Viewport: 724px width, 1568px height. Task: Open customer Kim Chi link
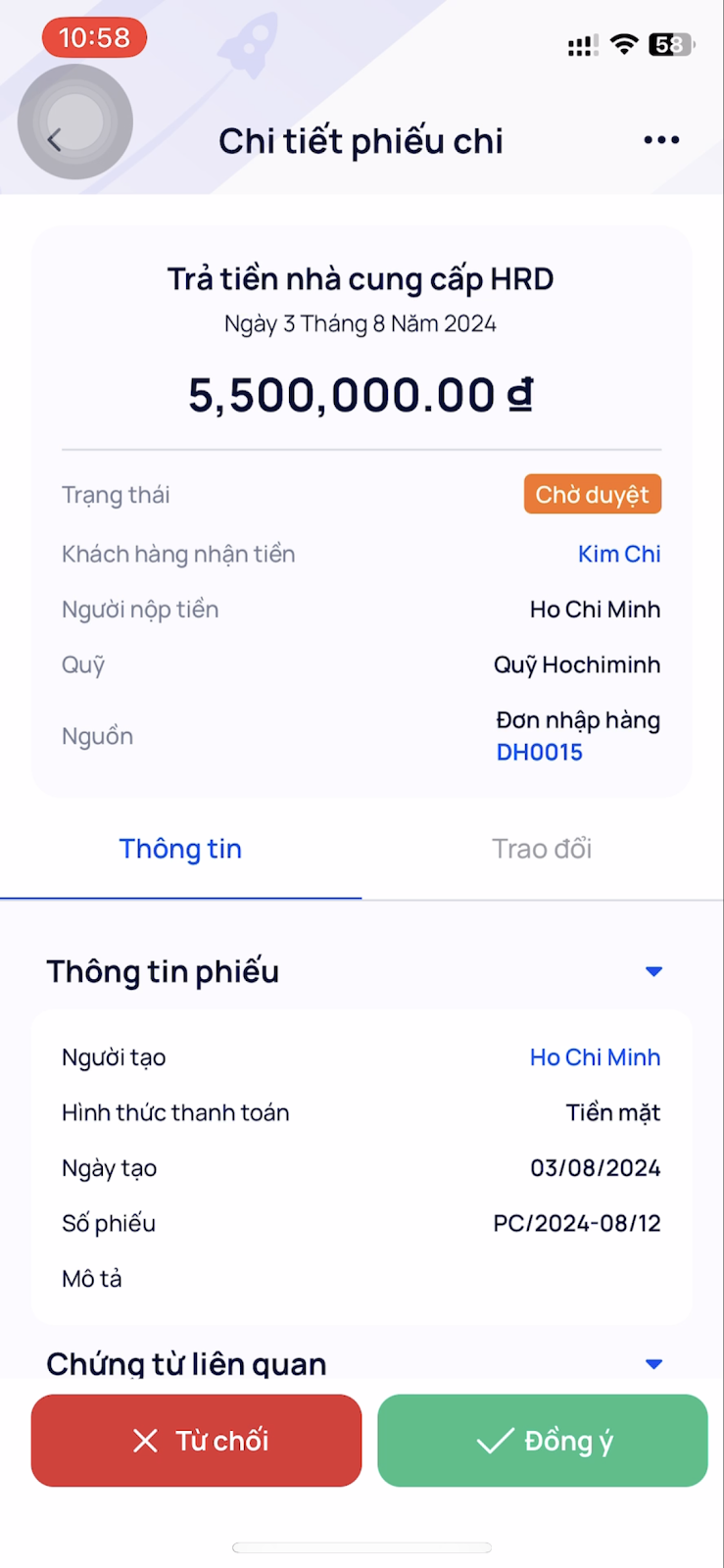[x=618, y=554]
